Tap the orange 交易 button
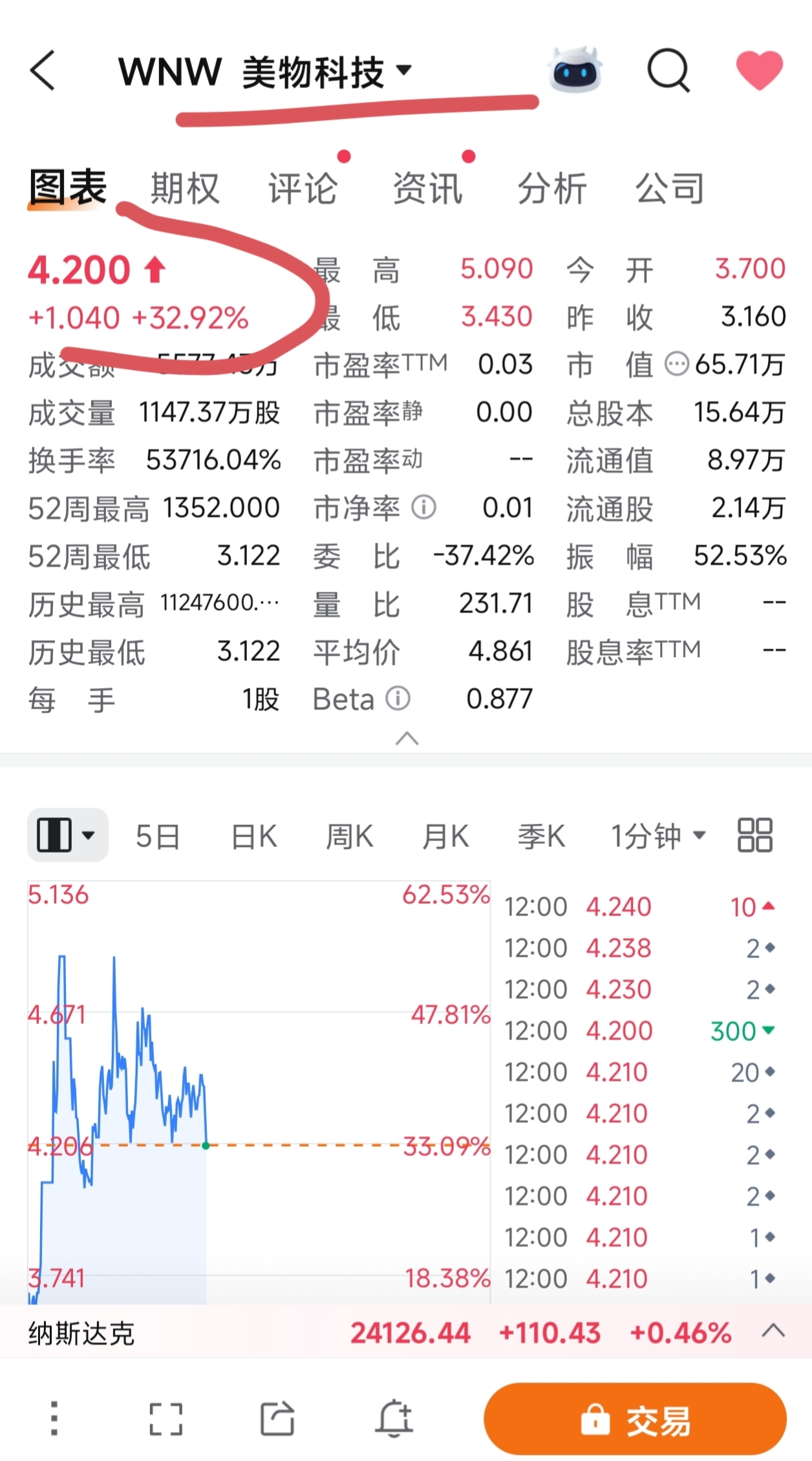The height and width of the screenshot is (1461, 812). [x=635, y=1420]
